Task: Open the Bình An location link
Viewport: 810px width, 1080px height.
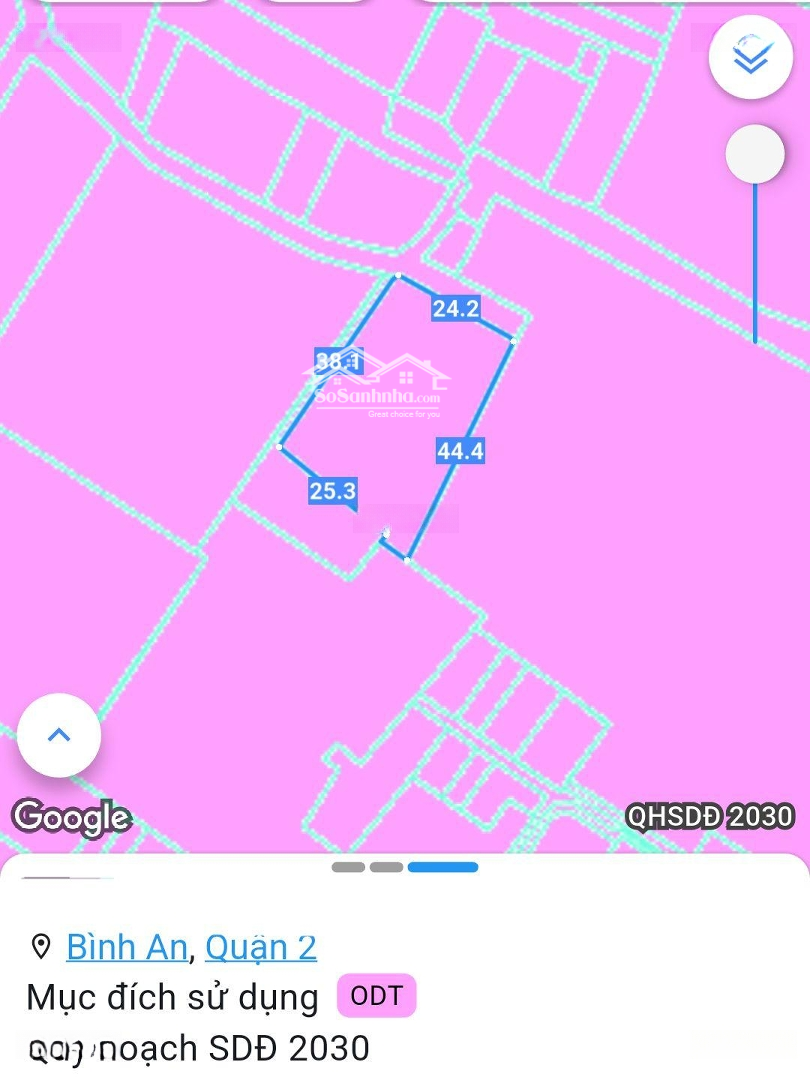Action: (125, 946)
